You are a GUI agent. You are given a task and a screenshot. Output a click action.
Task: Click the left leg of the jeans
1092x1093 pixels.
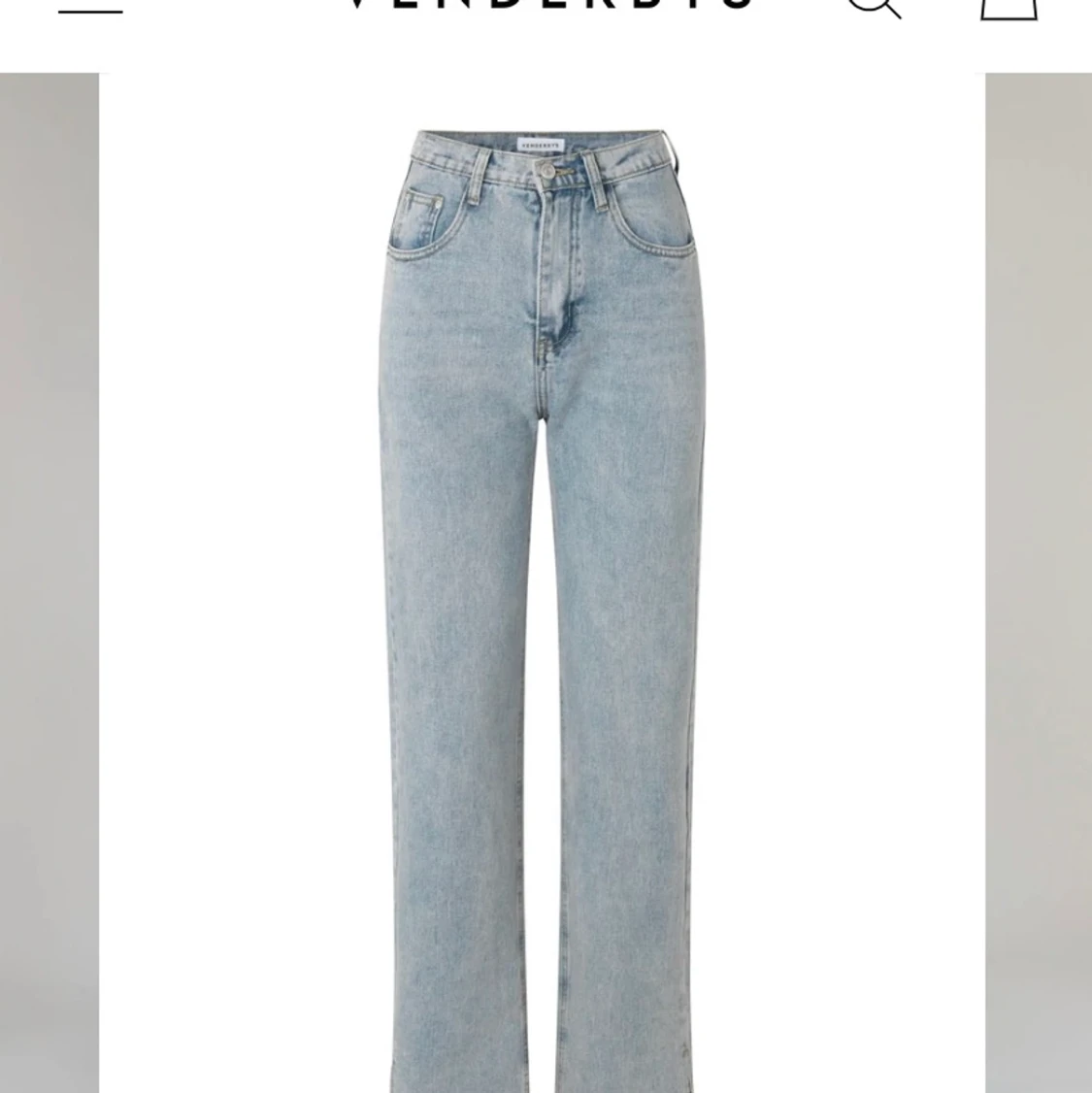pyautogui.click(x=456, y=777)
